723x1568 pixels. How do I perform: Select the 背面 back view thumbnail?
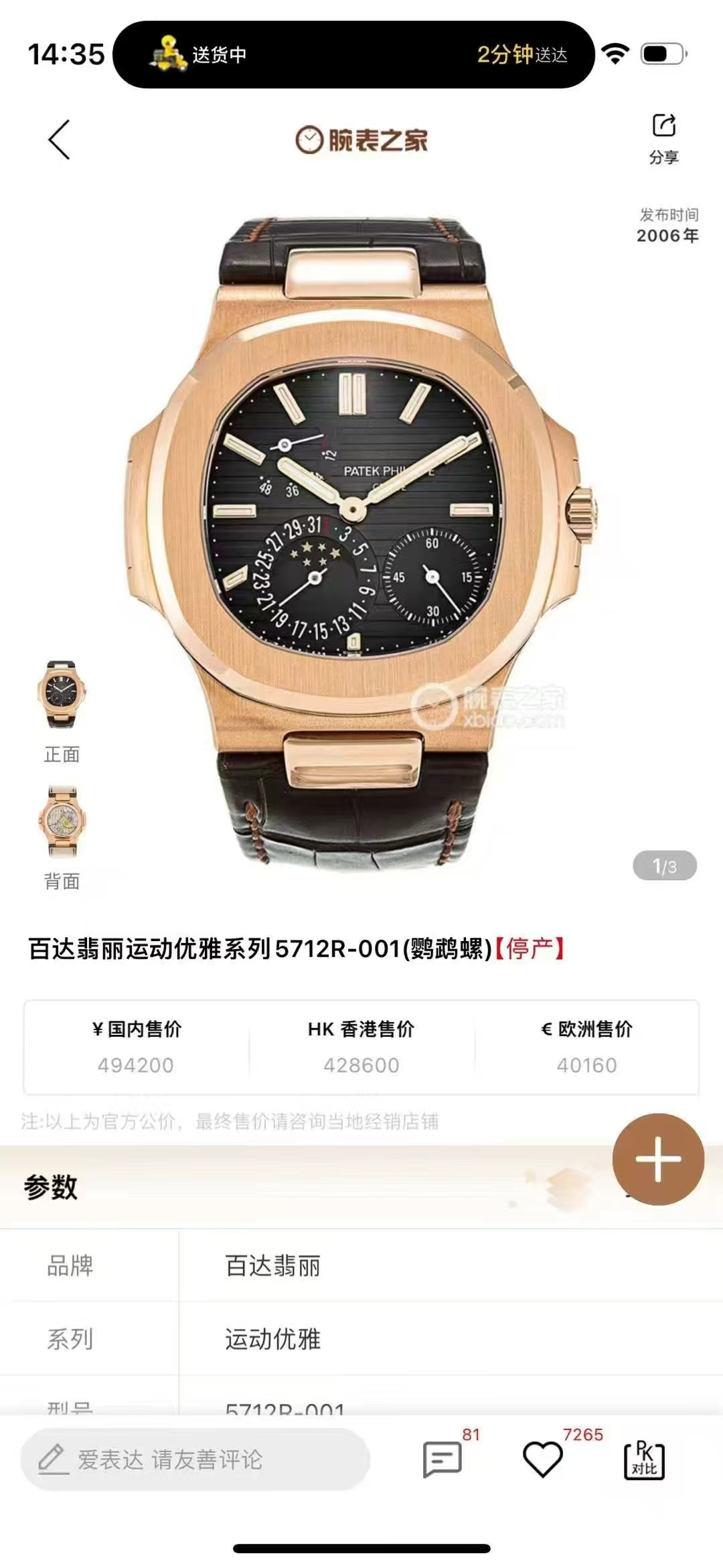point(62,822)
